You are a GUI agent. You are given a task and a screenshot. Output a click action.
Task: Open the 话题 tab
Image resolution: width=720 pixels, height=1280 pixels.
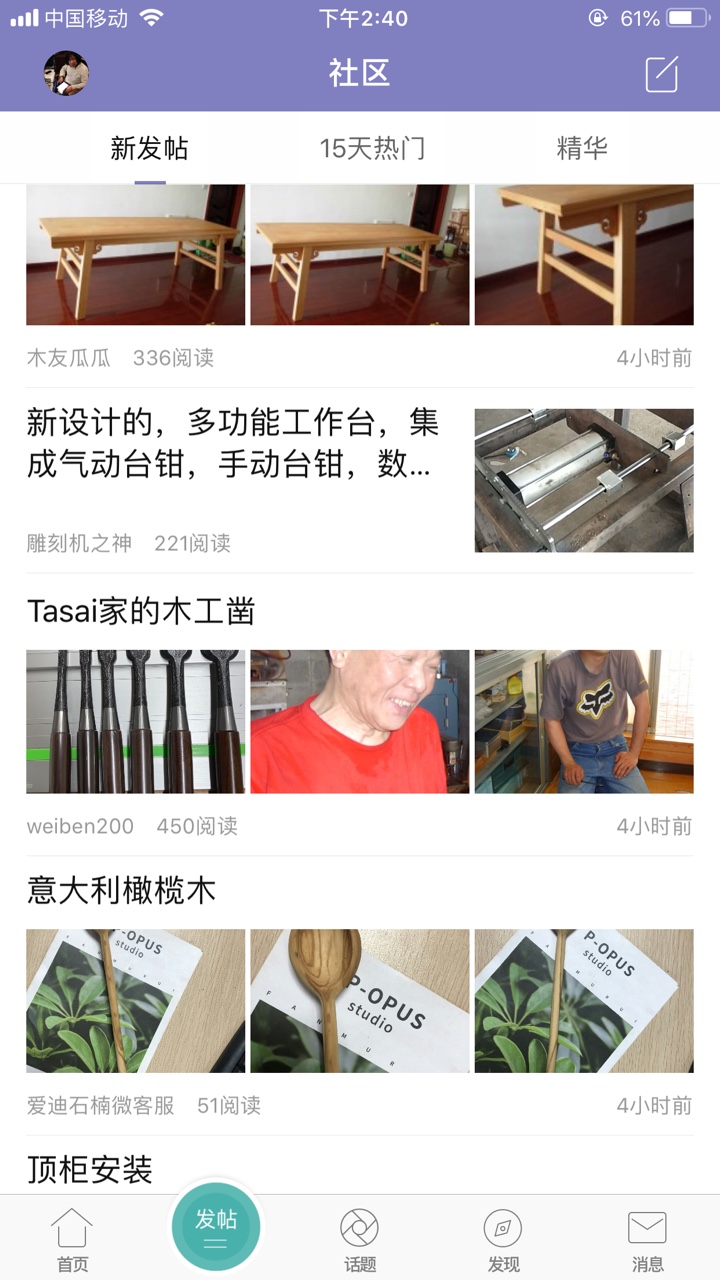coord(360,1239)
